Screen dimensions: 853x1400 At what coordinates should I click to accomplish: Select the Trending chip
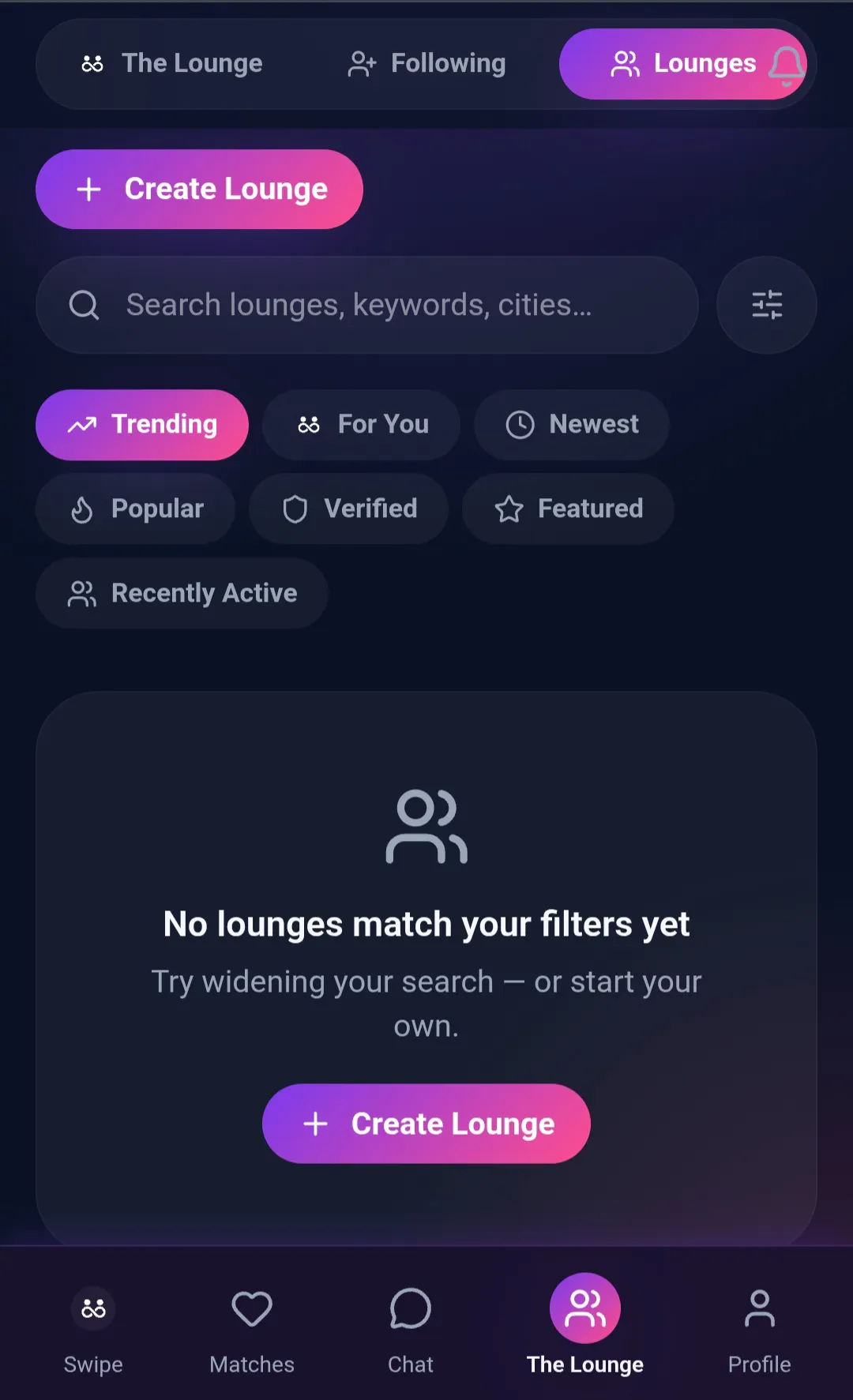pos(142,425)
